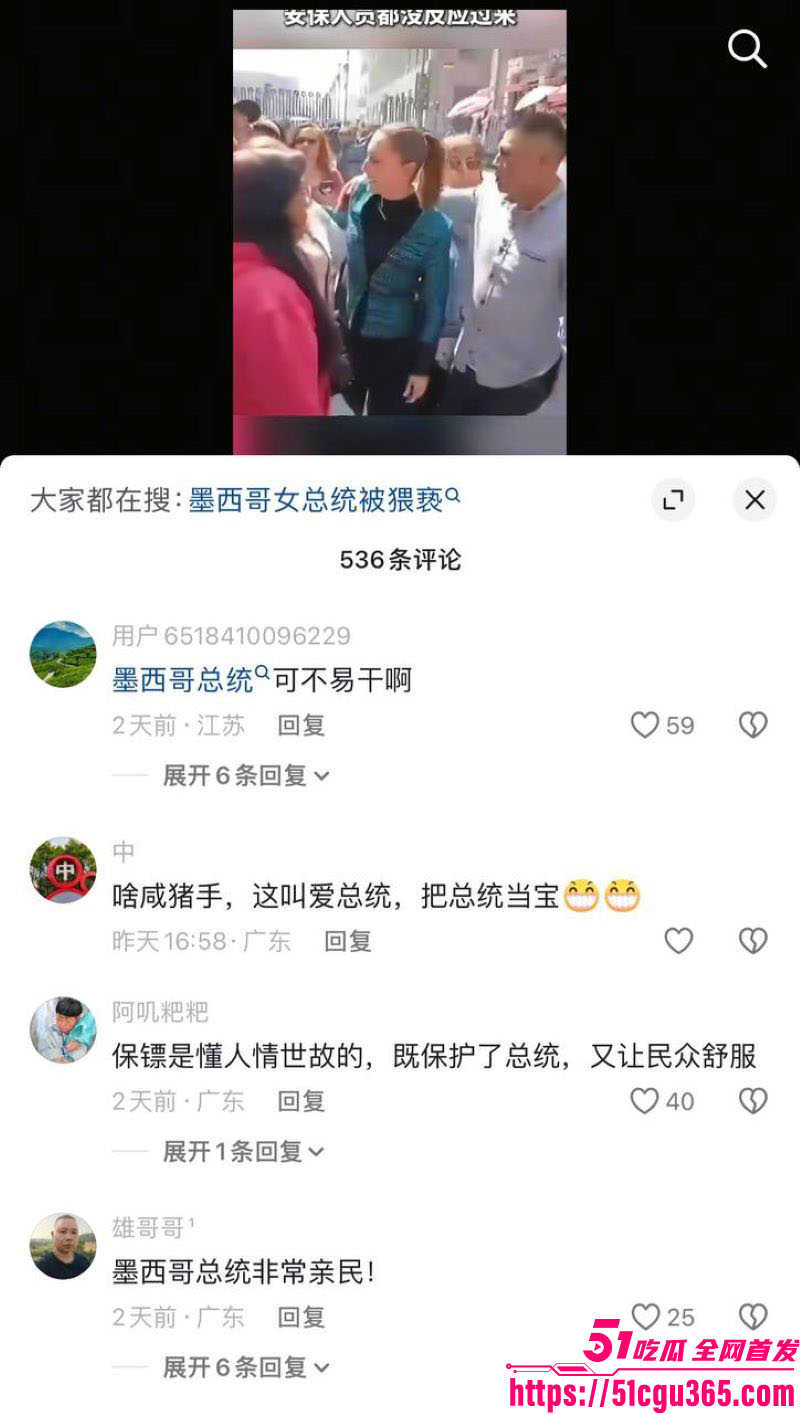Expand the 6 replies under the first comment

point(245,775)
